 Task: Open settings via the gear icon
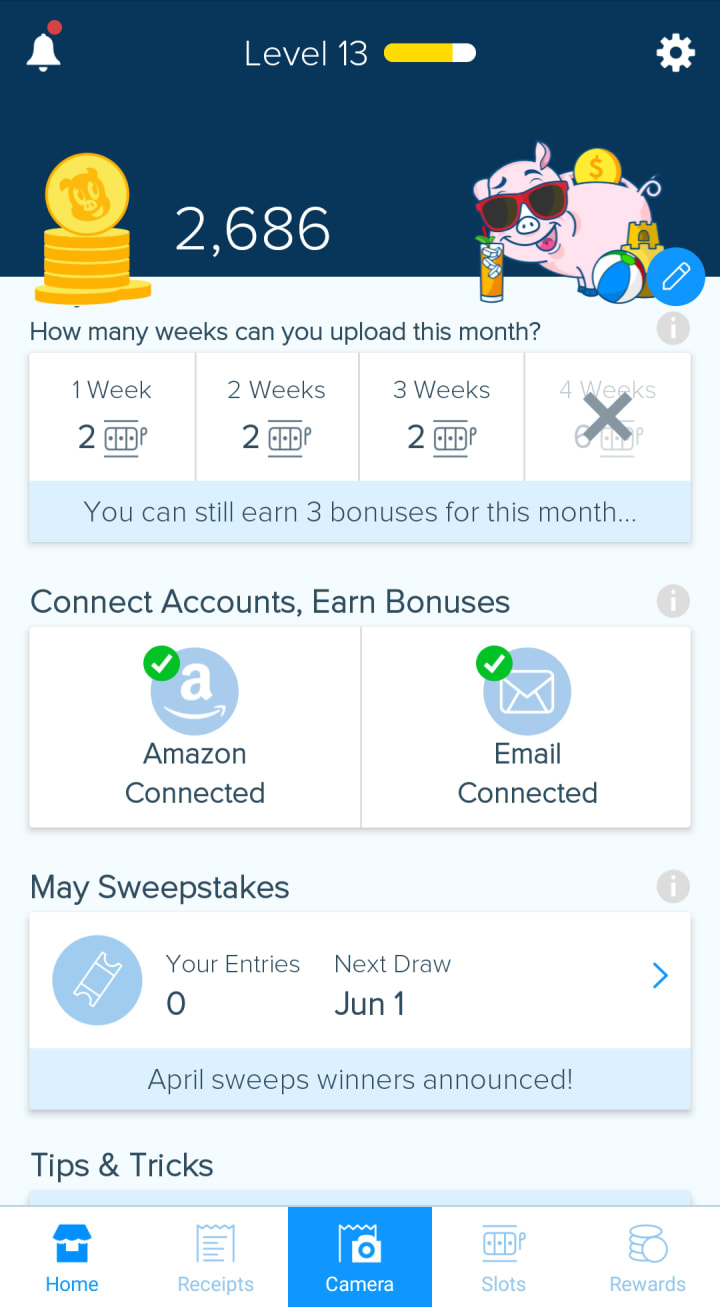click(x=675, y=53)
